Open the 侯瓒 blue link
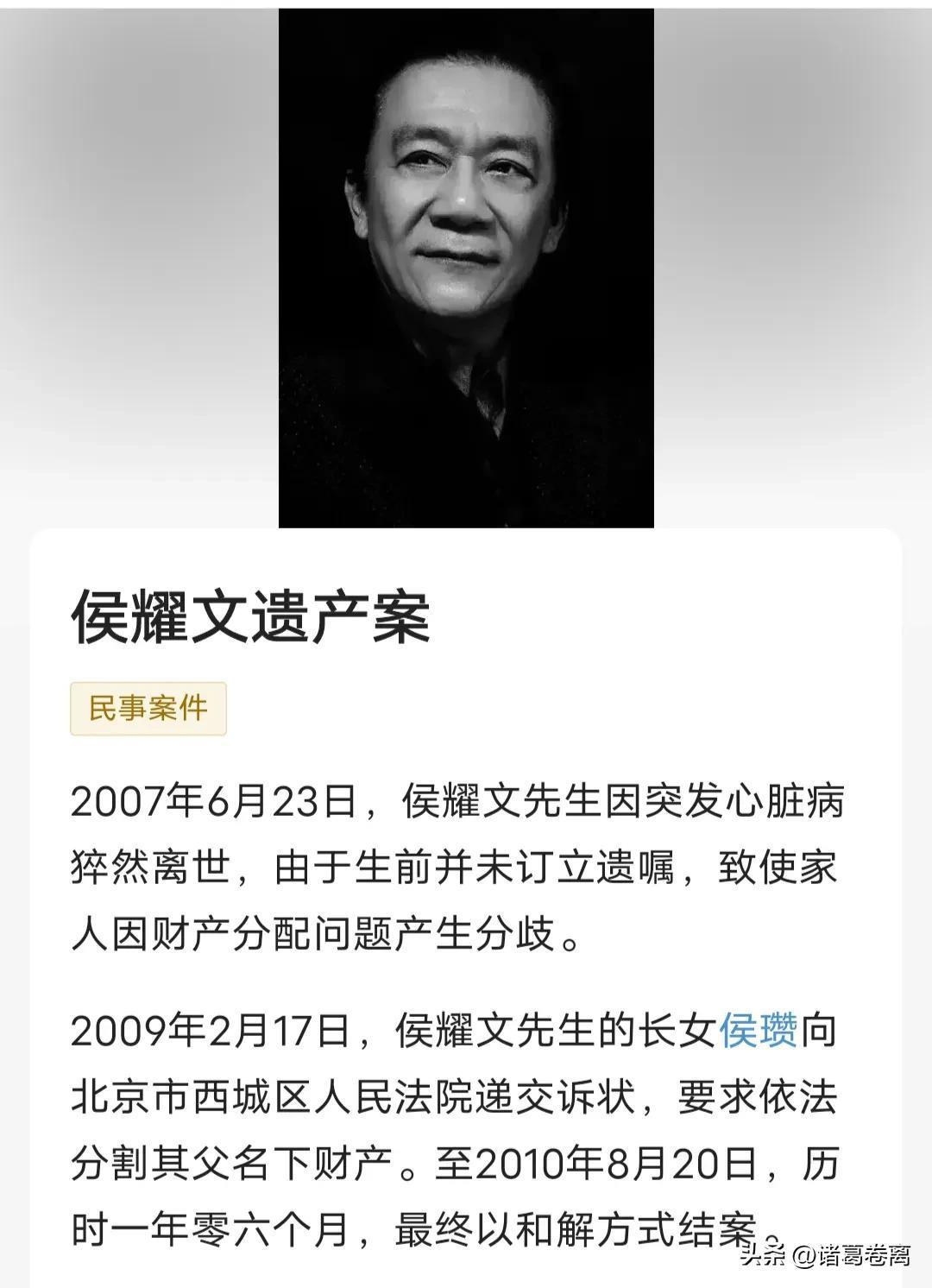This screenshot has height=1288, width=932. pyautogui.click(x=758, y=1031)
